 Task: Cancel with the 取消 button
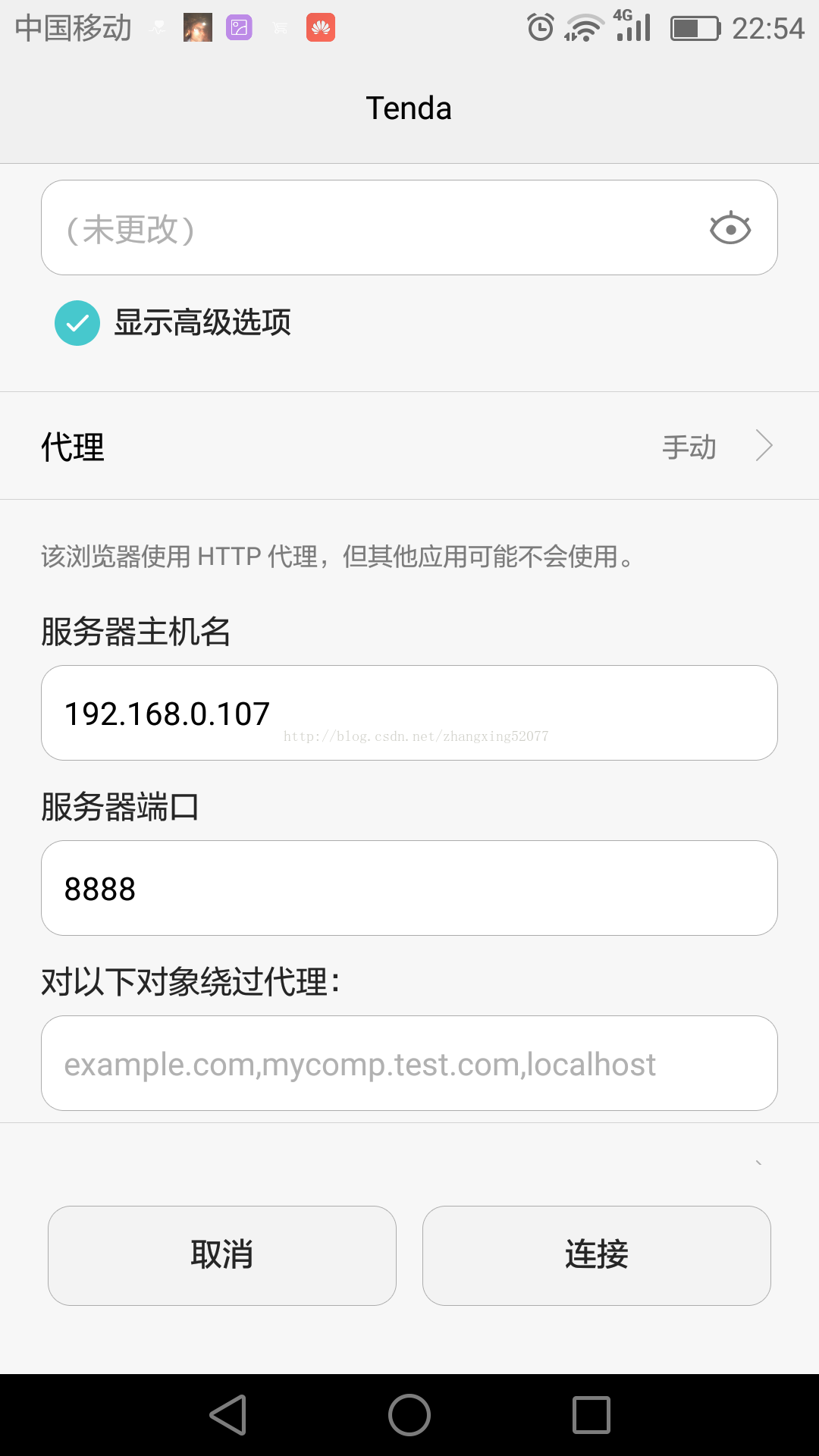[x=221, y=1255]
